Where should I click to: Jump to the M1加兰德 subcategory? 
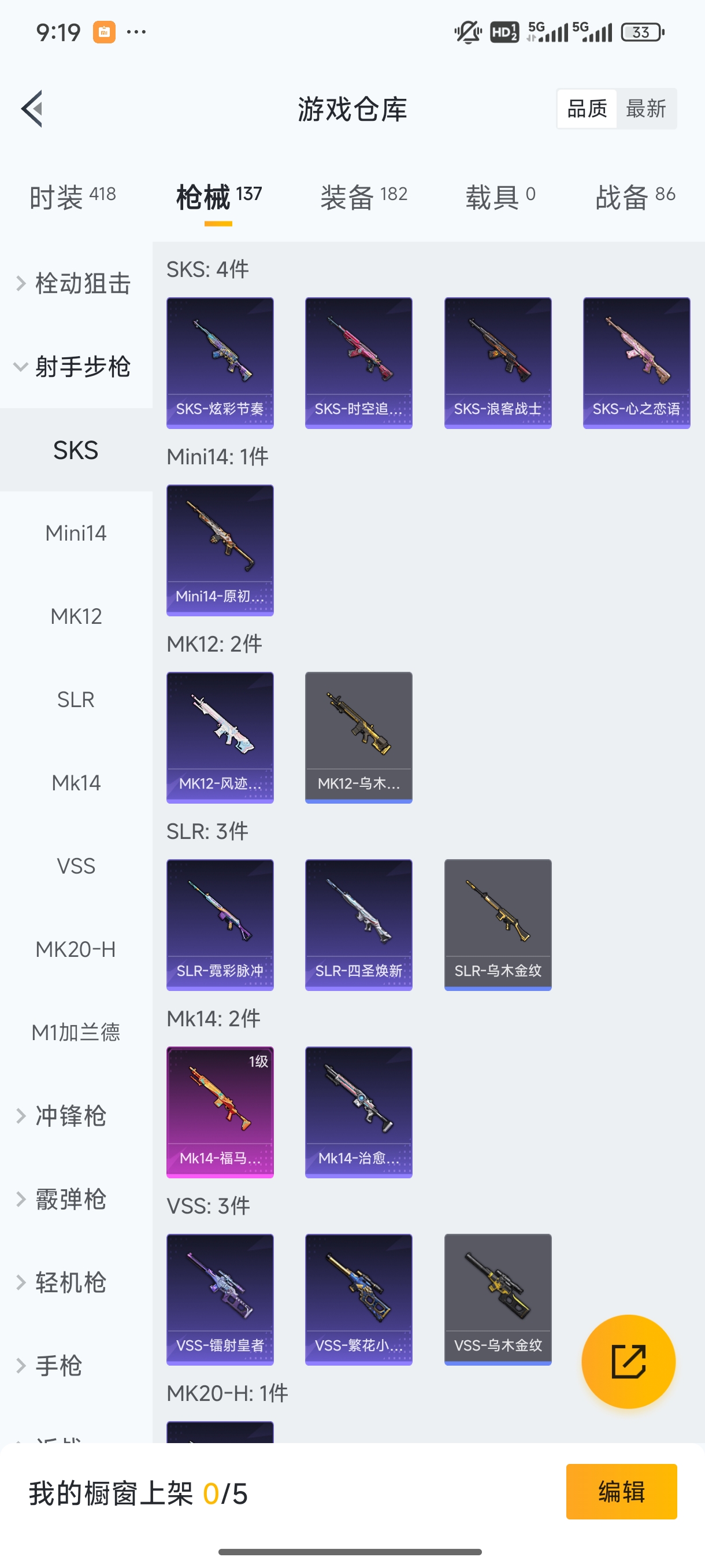tap(76, 1033)
